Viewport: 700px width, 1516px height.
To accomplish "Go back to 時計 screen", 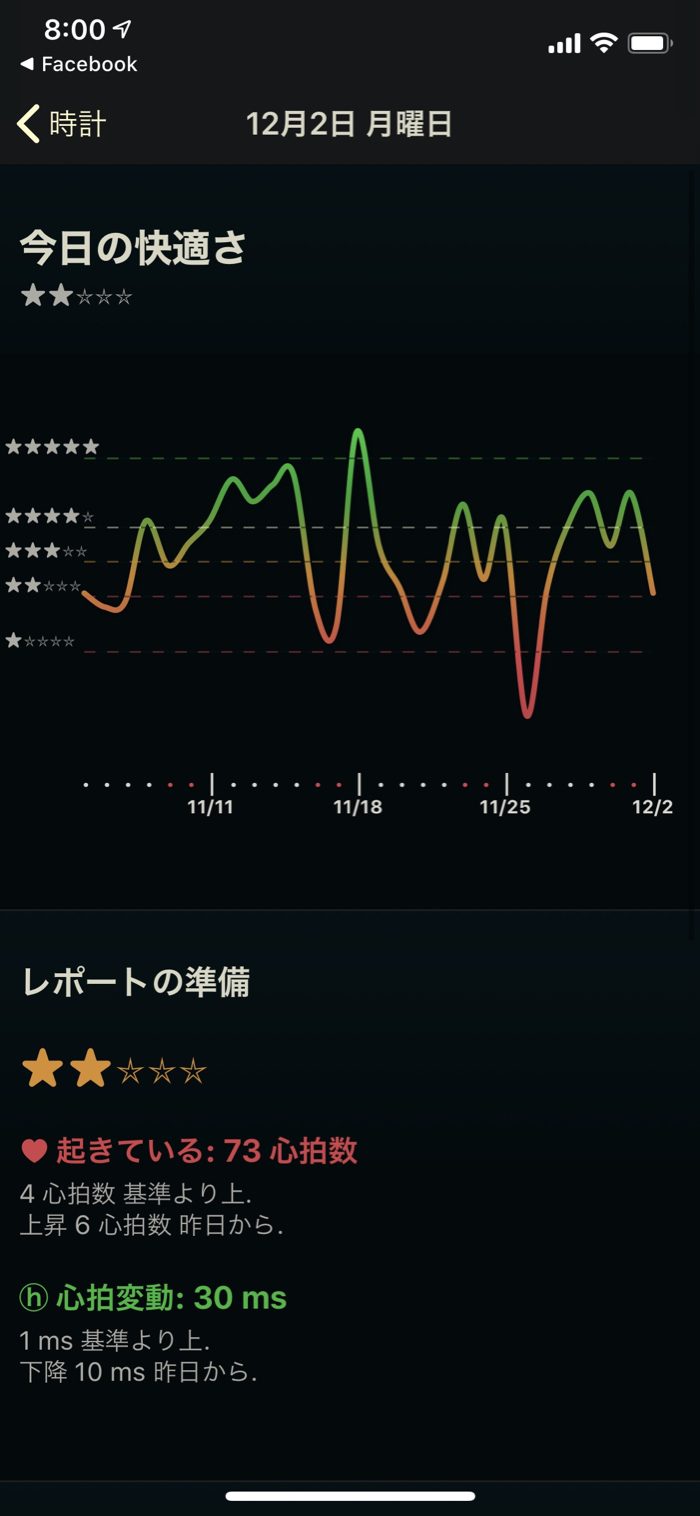I will coord(62,124).
